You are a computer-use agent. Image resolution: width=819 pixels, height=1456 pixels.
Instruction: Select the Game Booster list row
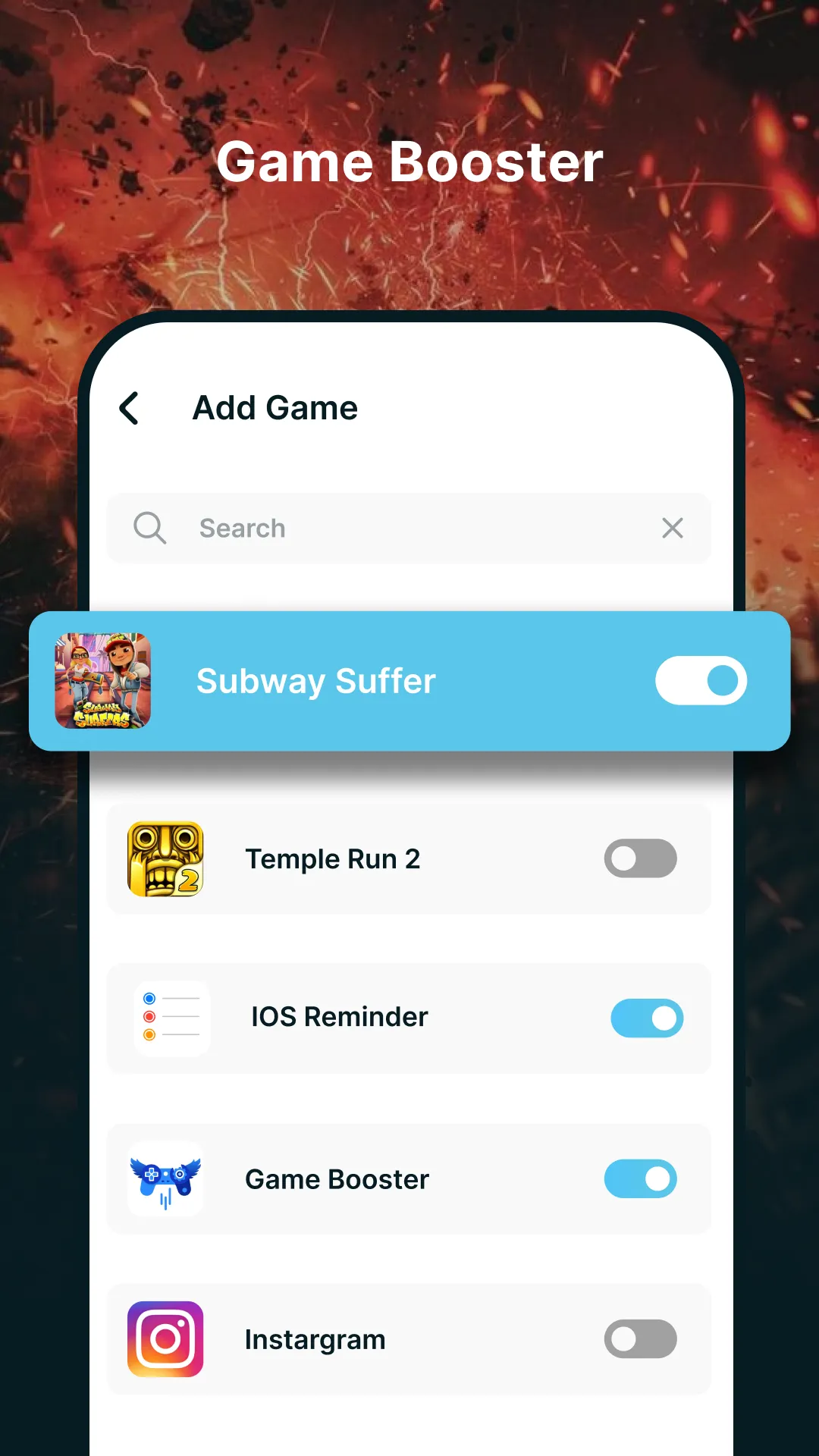pos(409,1179)
